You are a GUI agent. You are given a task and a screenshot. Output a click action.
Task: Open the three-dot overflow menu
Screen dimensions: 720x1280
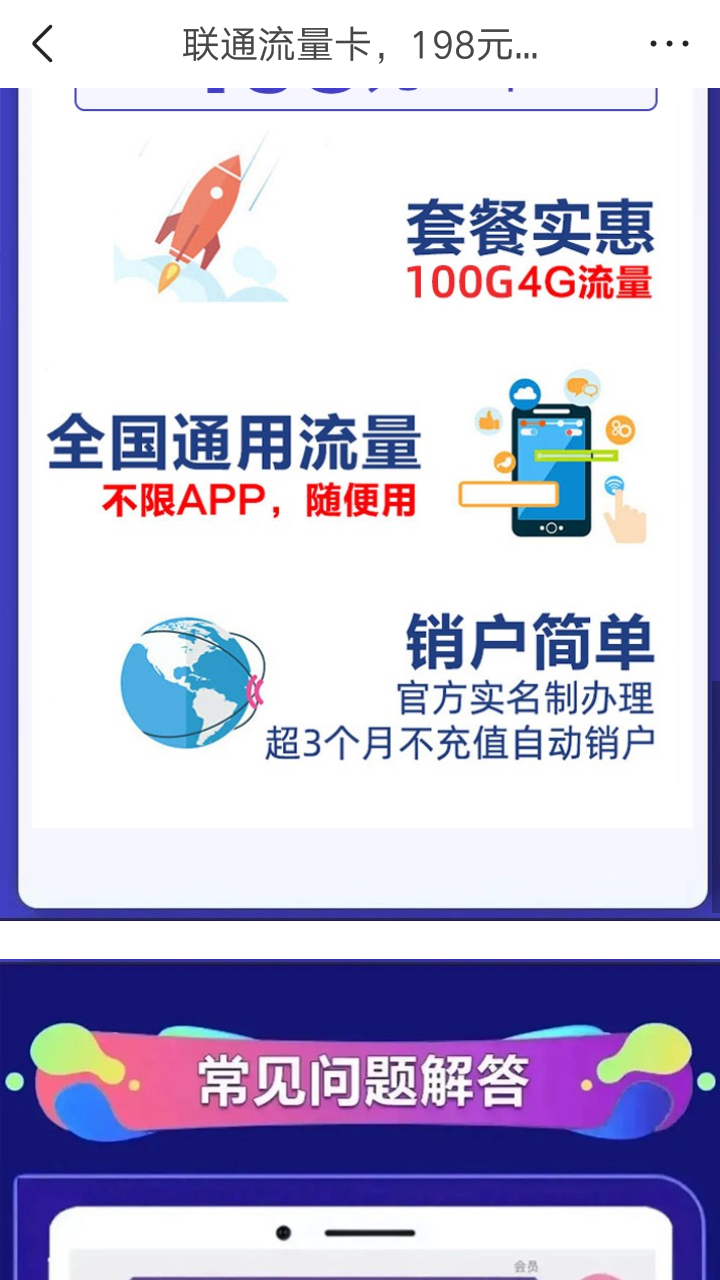click(669, 44)
